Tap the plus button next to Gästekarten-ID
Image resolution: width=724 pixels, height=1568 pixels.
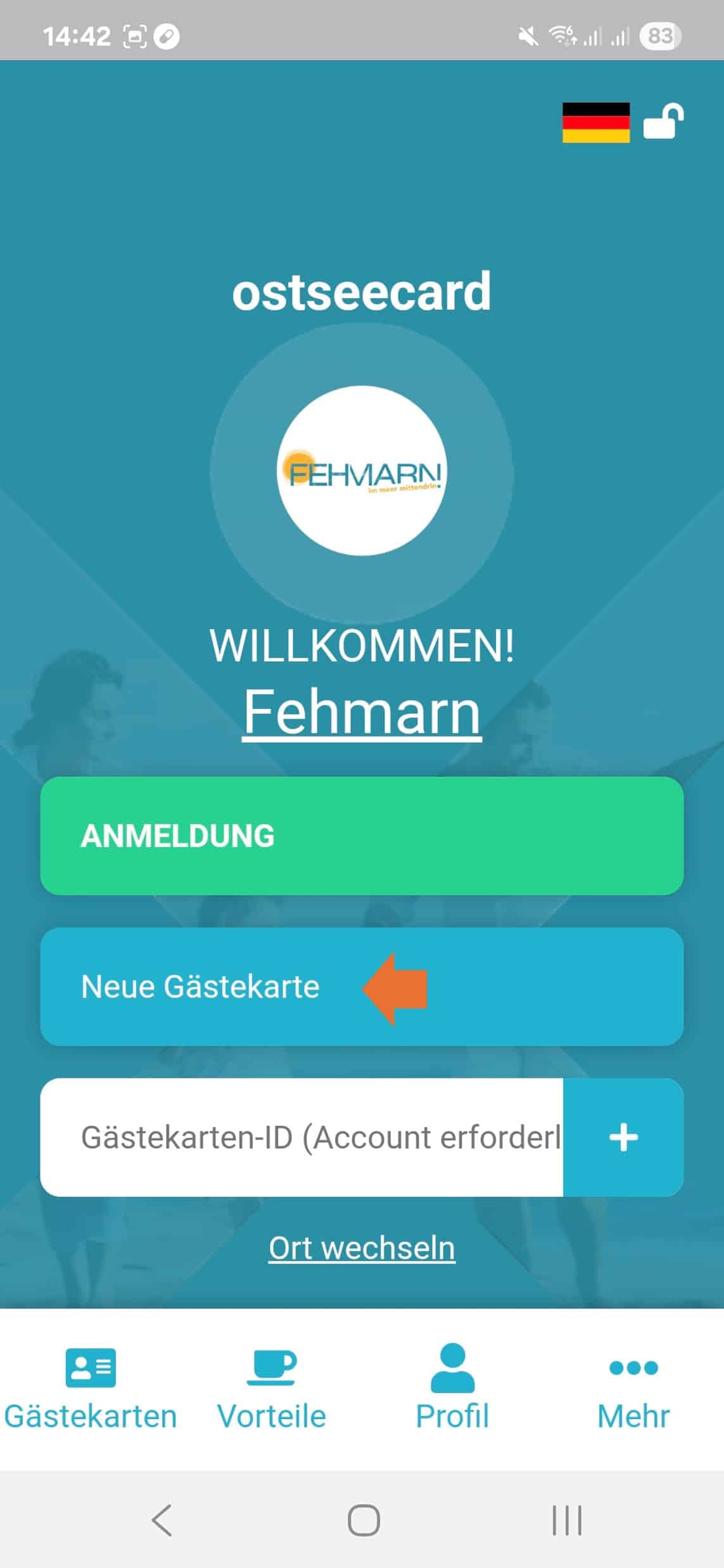624,1136
